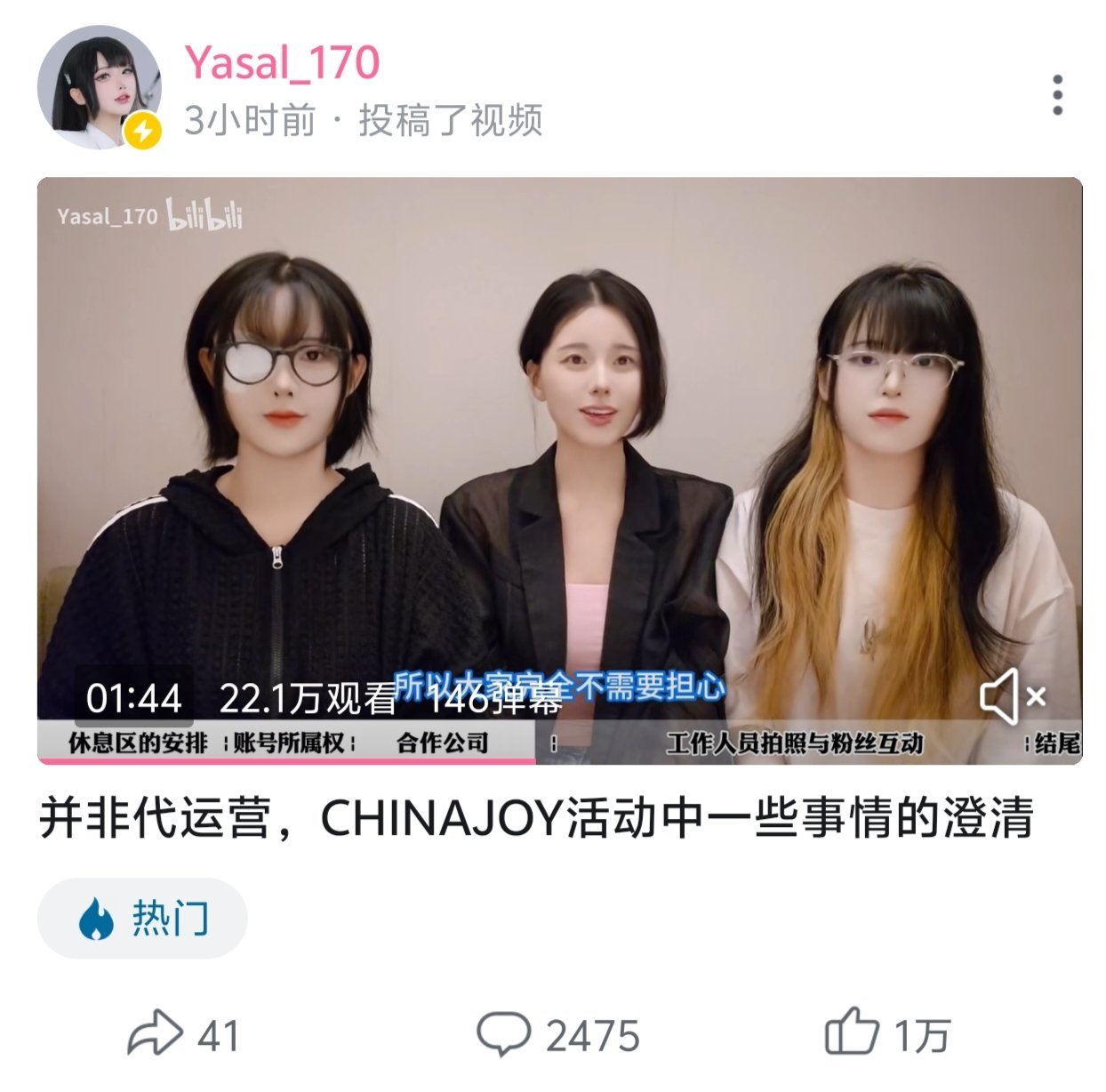This screenshot has width=1106, height=1092.
Task: Open Yasal_170's profile avatar
Action: click(x=99, y=87)
